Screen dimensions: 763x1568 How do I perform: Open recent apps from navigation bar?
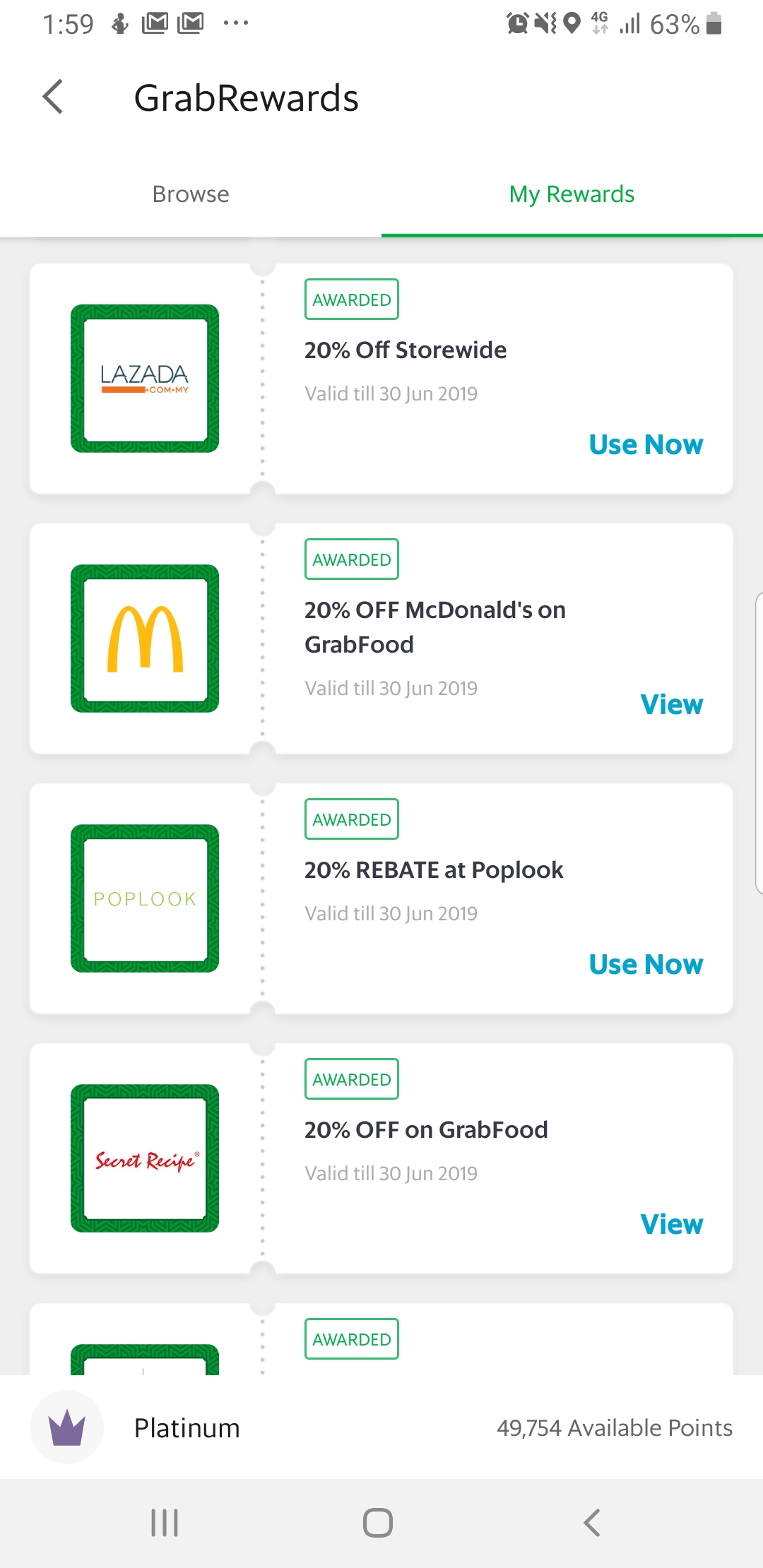[x=165, y=1523]
